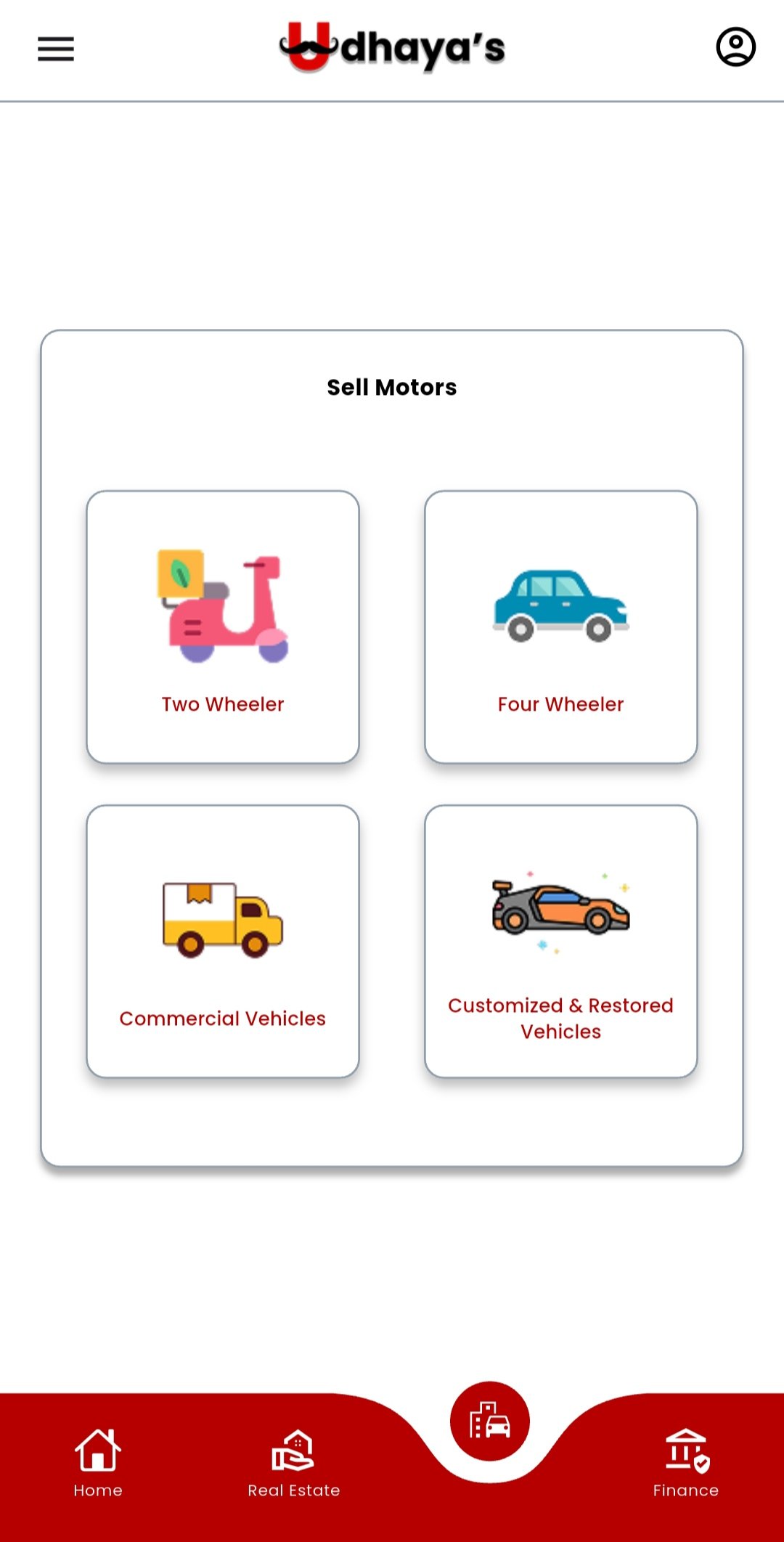The width and height of the screenshot is (784, 1542).
Task: Go to the Home tab
Action: tap(98, 1462)
